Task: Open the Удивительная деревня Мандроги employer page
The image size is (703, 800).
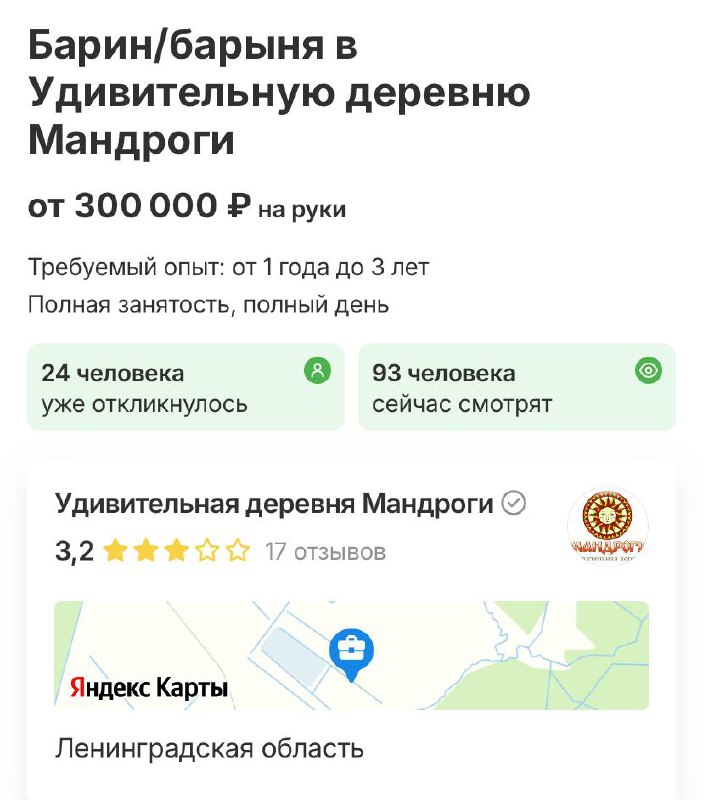Action: point(274,504)
